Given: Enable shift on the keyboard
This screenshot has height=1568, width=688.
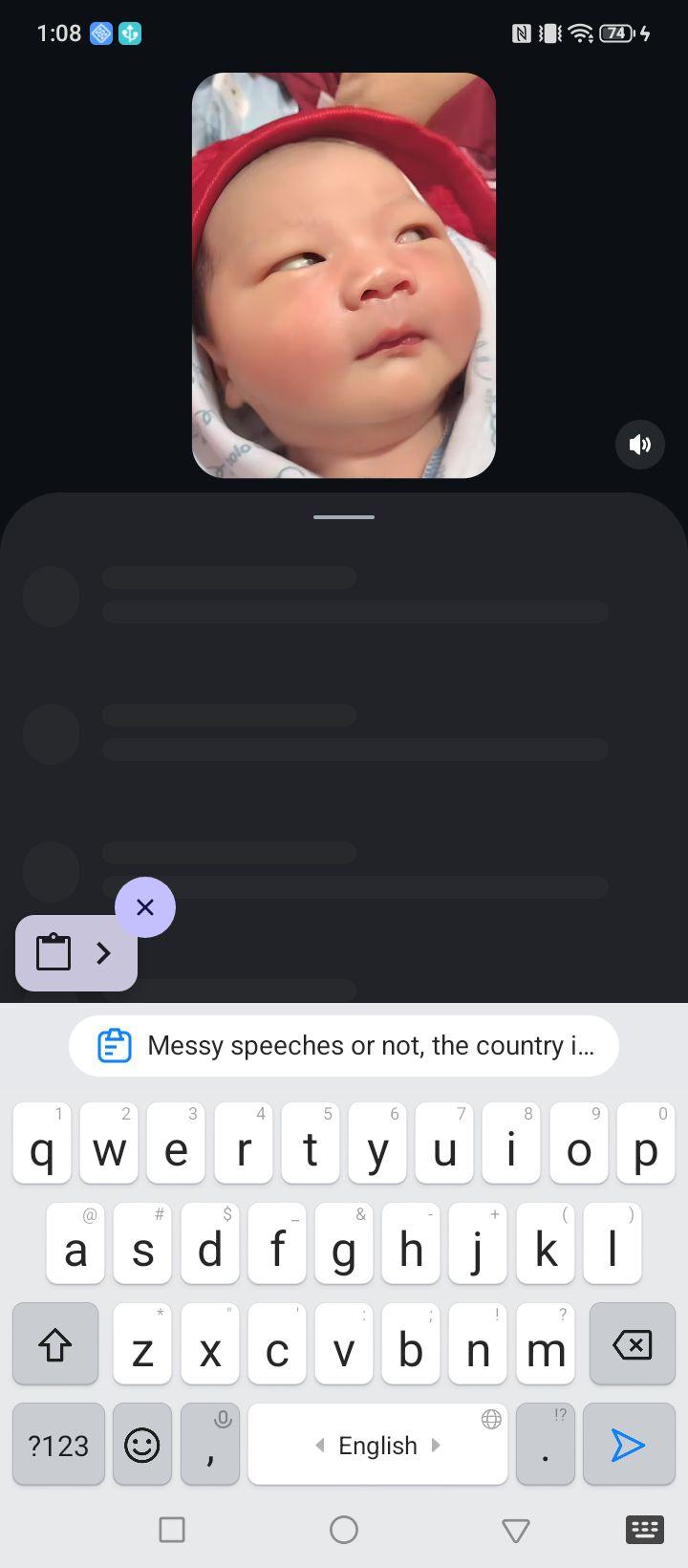Looking at the screenshot, I should coord(55,1344).
